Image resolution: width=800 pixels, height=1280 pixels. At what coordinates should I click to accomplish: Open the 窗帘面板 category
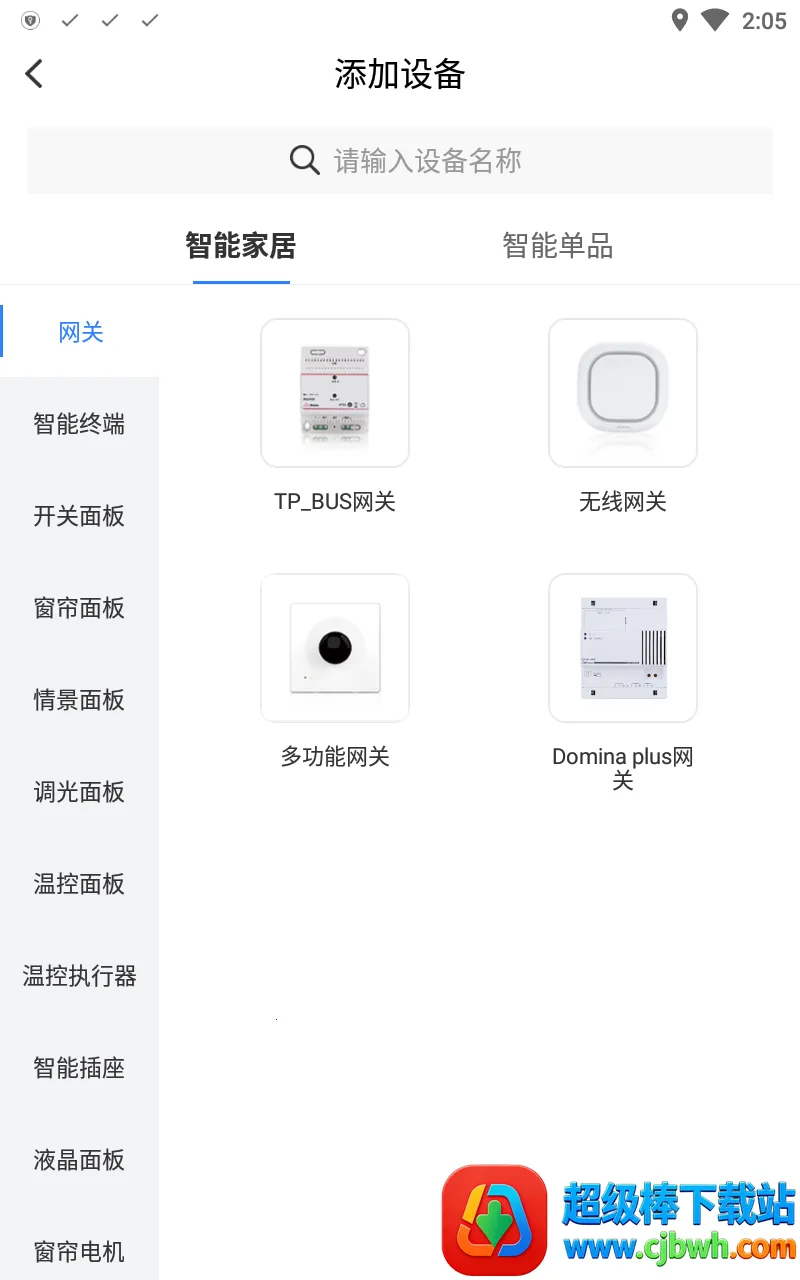pos(80,608)
